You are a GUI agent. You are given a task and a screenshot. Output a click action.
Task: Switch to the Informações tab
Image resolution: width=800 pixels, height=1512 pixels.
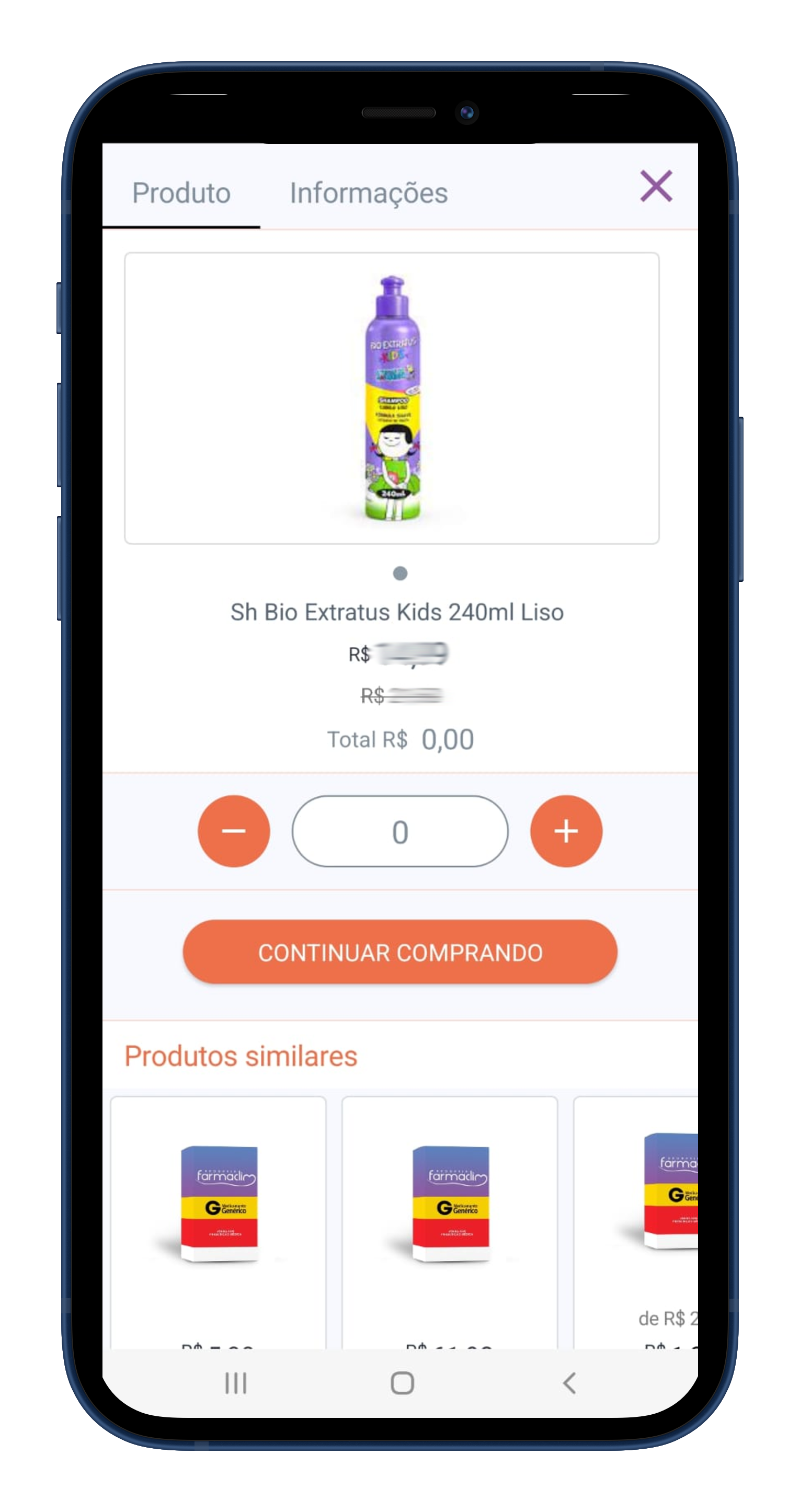369,193
